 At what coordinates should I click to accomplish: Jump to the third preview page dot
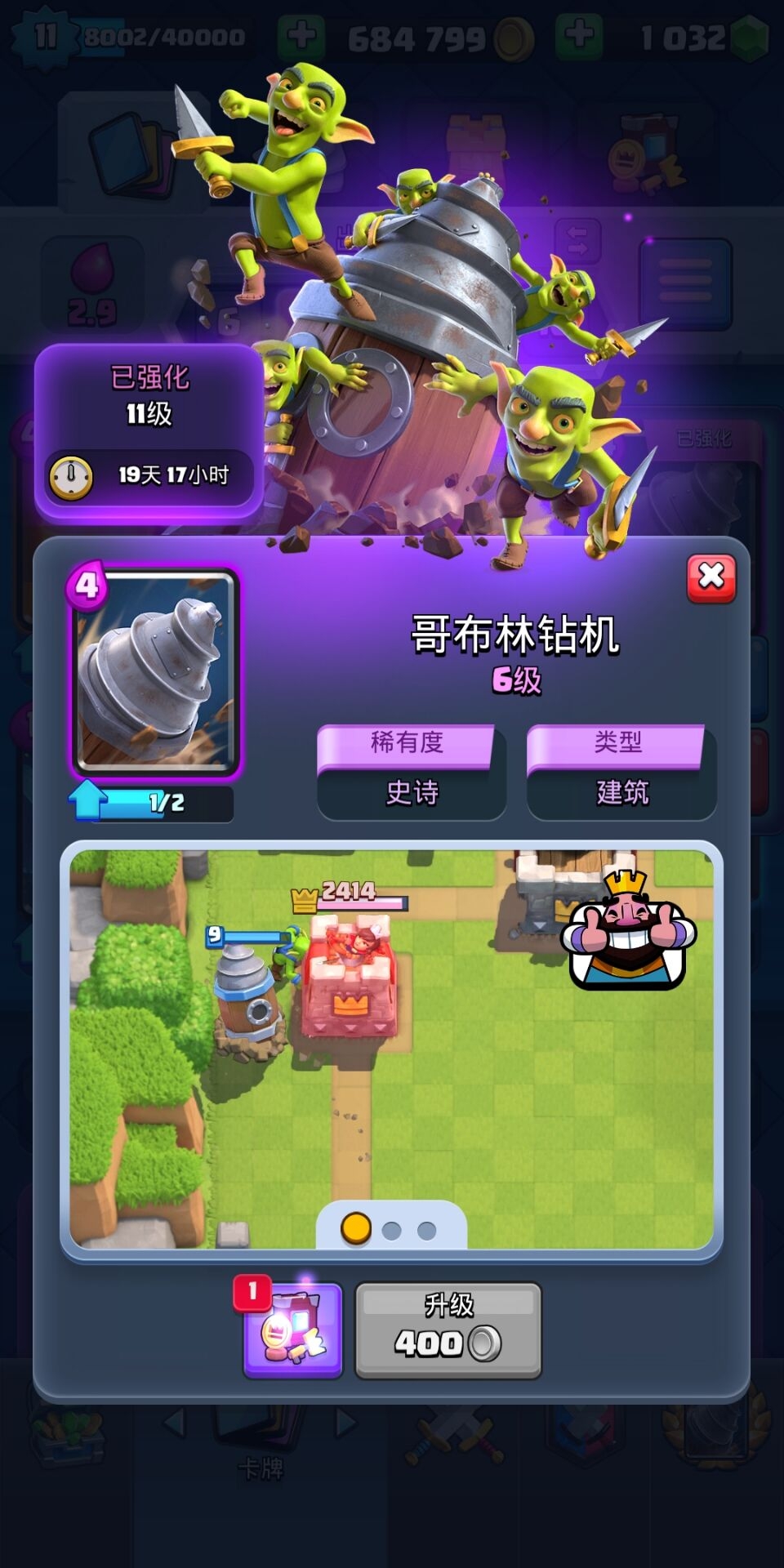coord(426,1230)
